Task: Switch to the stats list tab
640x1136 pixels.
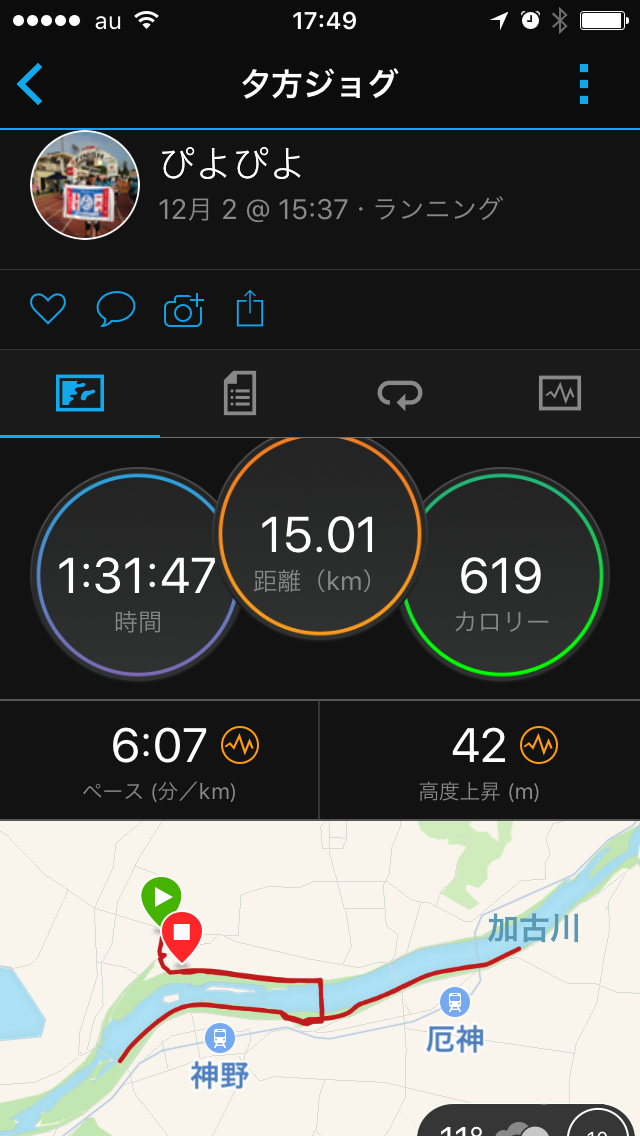Action: point(239,393)
